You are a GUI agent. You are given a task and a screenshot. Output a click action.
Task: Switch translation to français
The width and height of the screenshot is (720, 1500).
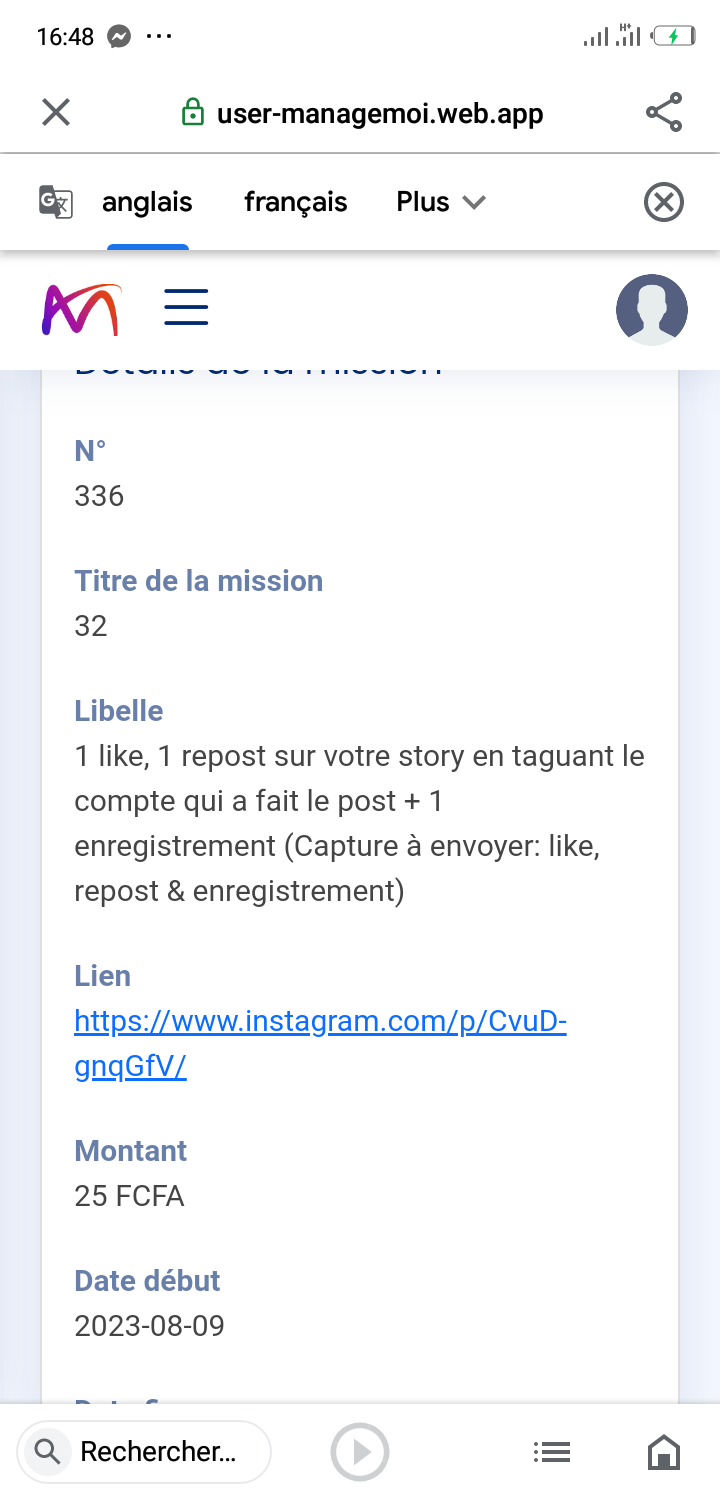pyautogui.click(x=296, y=202)
